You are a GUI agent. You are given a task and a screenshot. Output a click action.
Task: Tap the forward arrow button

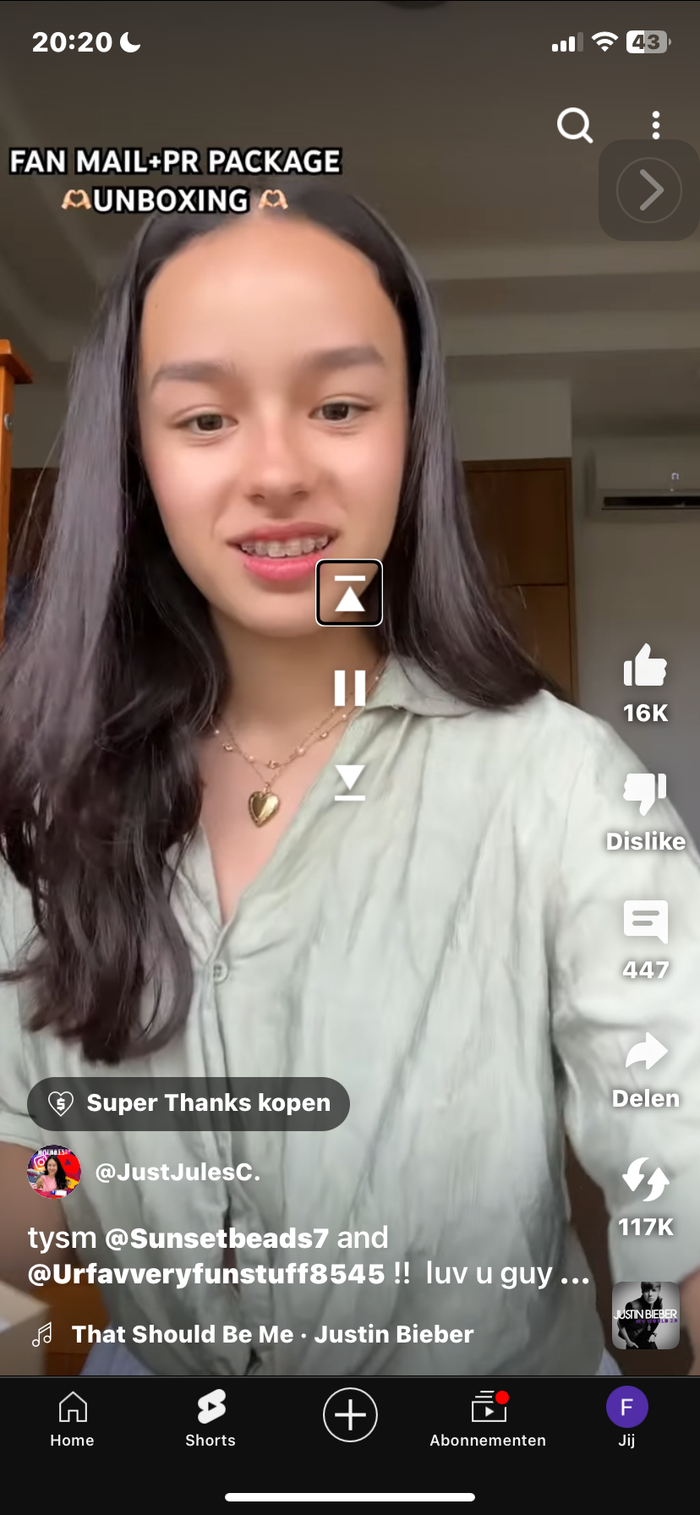[649, 190]
